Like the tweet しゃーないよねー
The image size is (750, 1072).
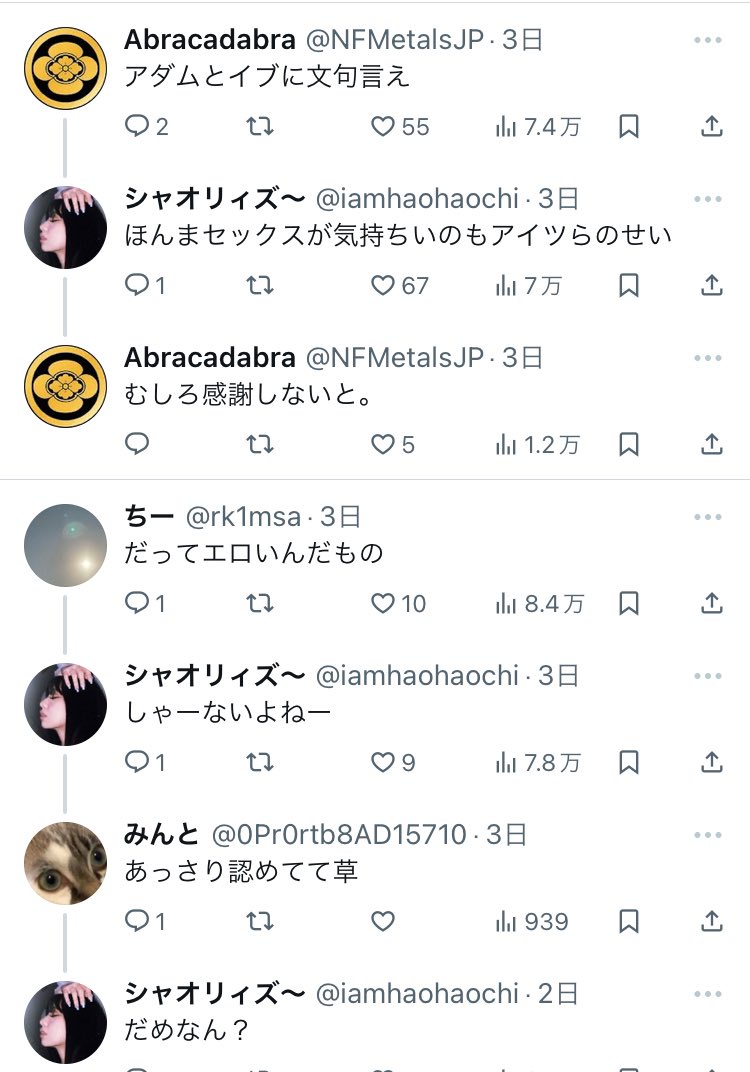coord(384,762)
